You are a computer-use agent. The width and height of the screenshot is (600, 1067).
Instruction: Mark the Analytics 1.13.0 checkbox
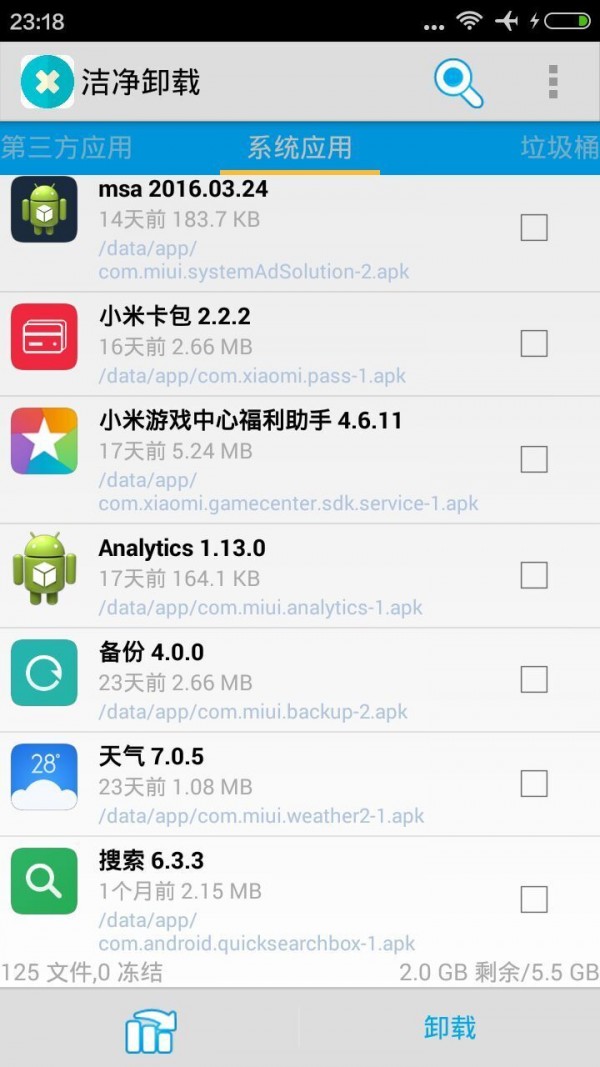[x=534, y=575]
